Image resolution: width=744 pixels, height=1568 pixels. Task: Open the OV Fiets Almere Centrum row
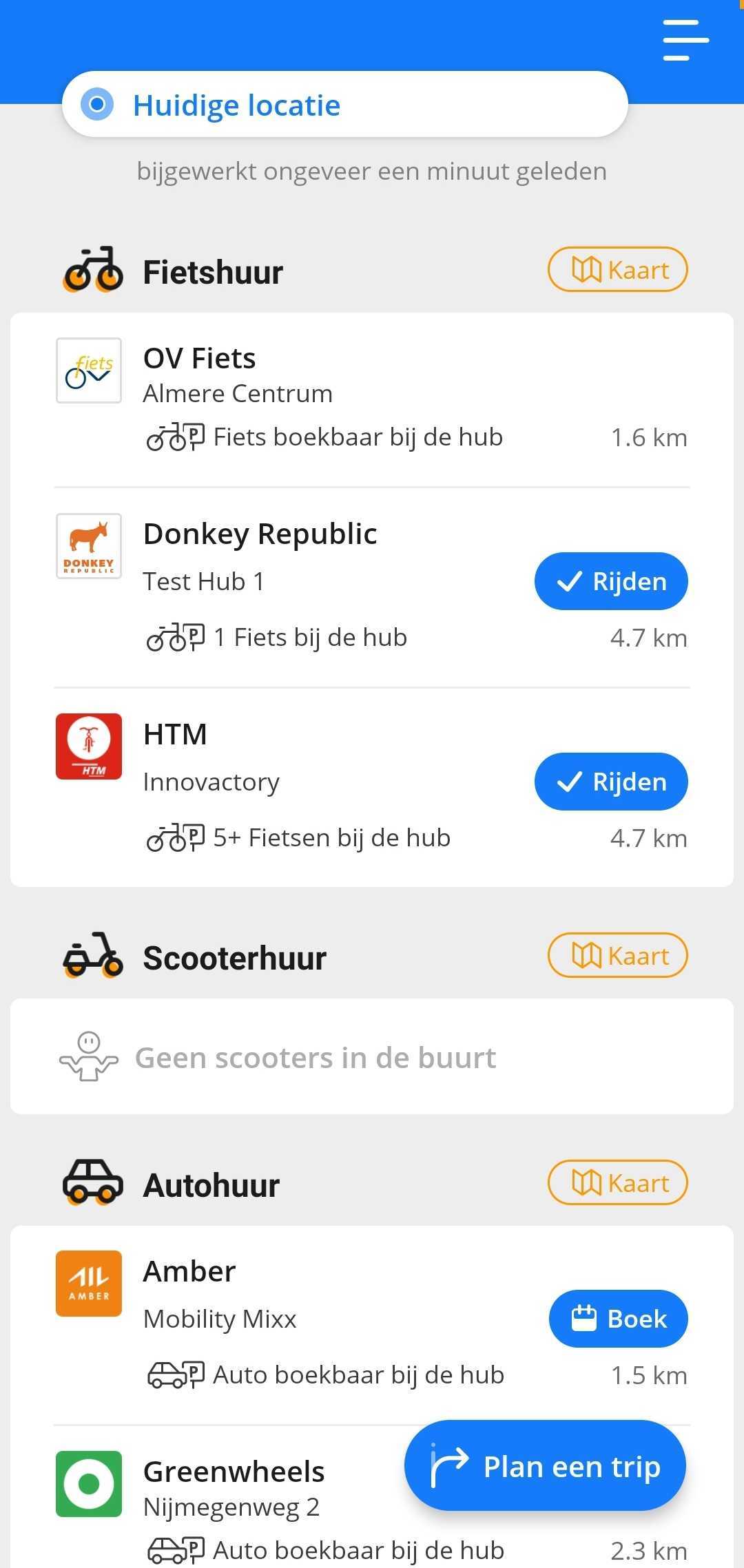coord(372,401)
